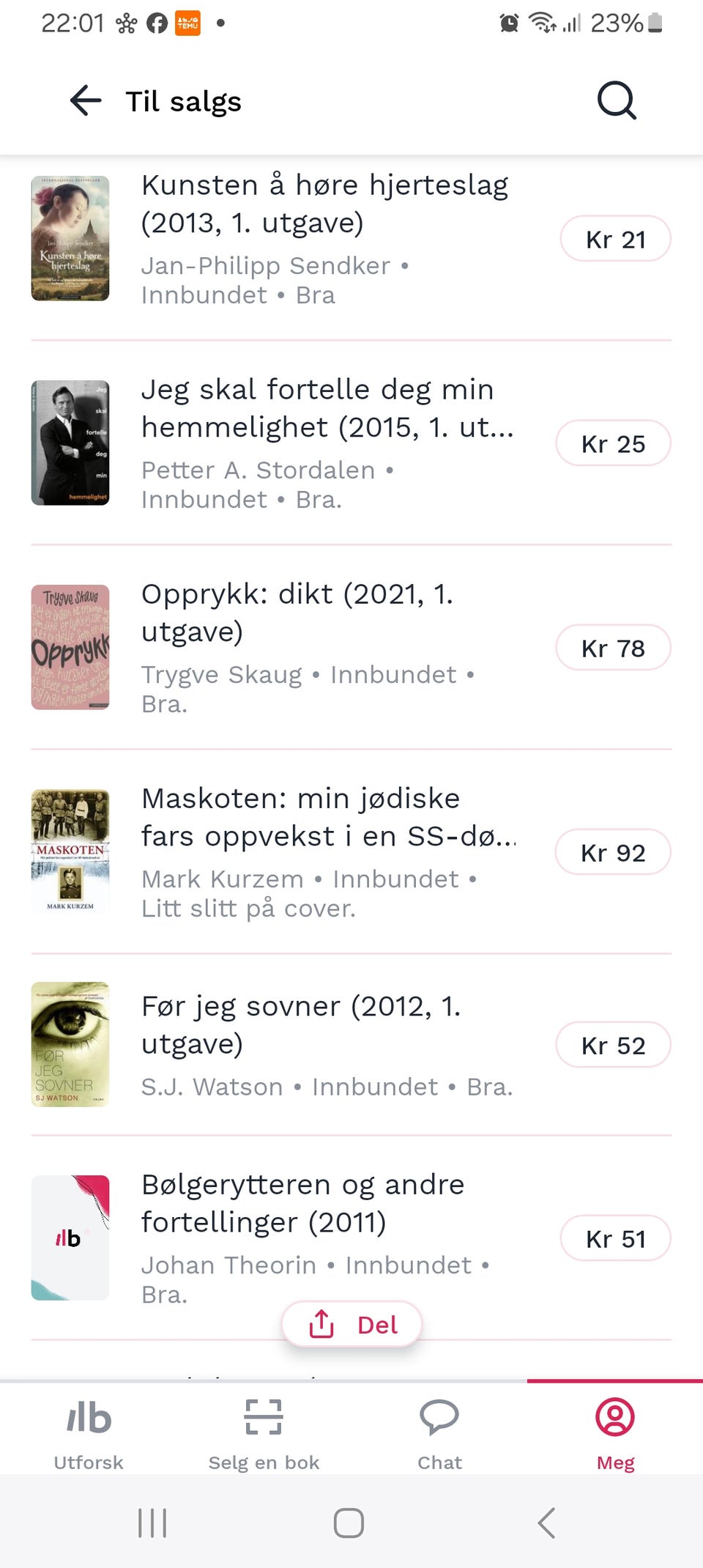
Task: Open Bølgerytteren og andre fortellinger
Action: pyautogui.click(x=302, y=1203)
